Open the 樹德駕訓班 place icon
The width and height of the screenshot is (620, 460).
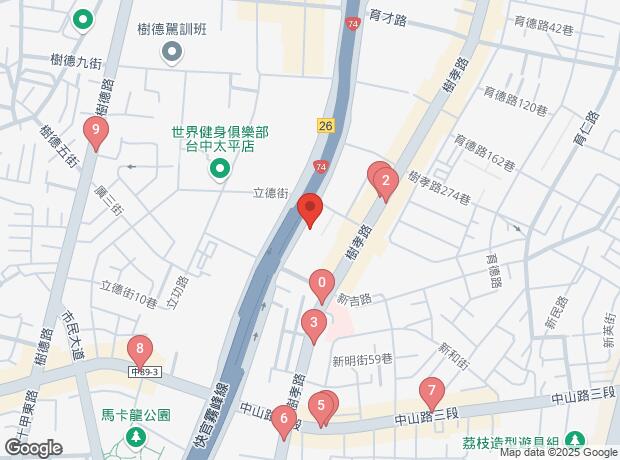[x=173, y=50]
